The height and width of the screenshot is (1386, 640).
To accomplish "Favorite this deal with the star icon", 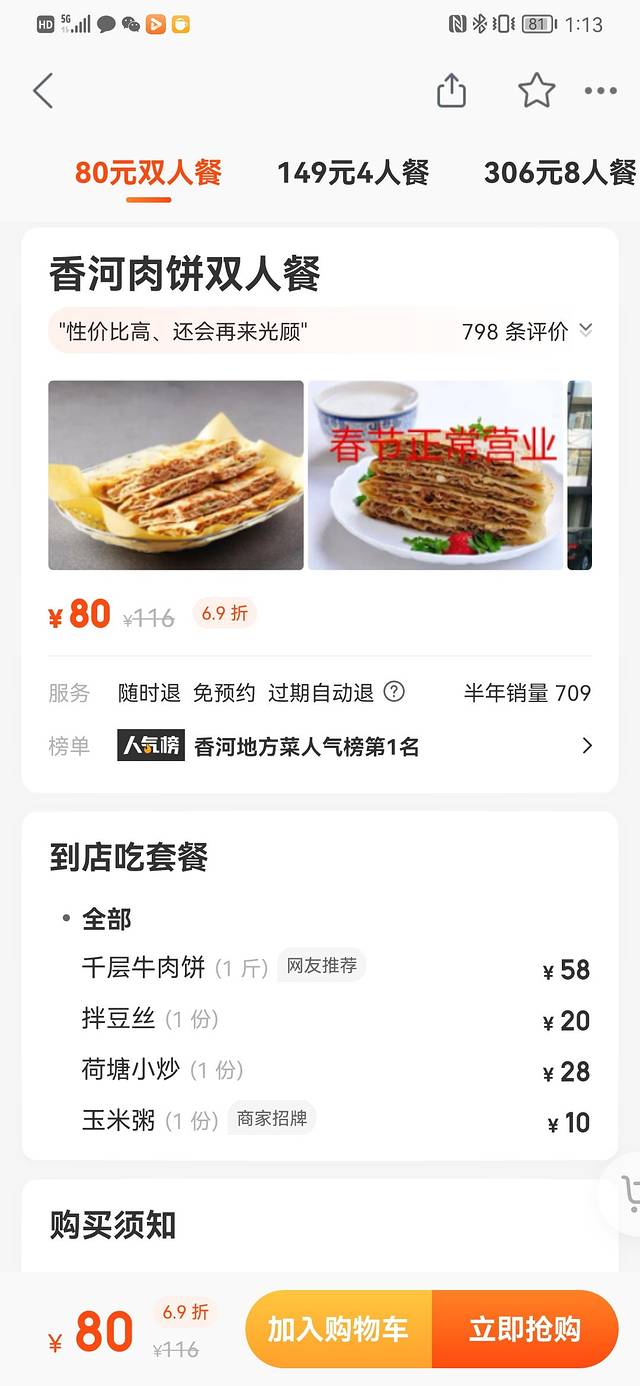I will pyautogui.click(x=536, y=91).
